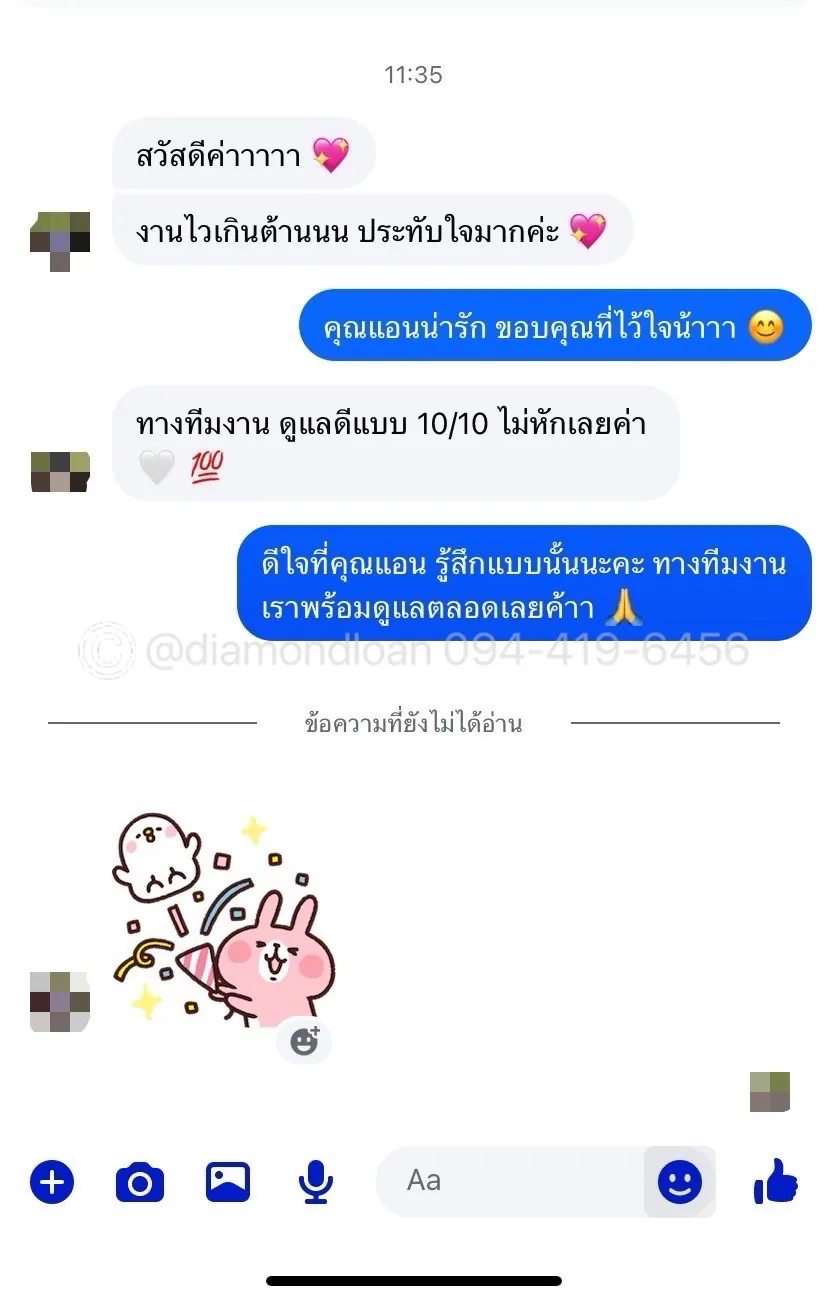Open the emoji picker in message box

click(x=680, y=1183)
